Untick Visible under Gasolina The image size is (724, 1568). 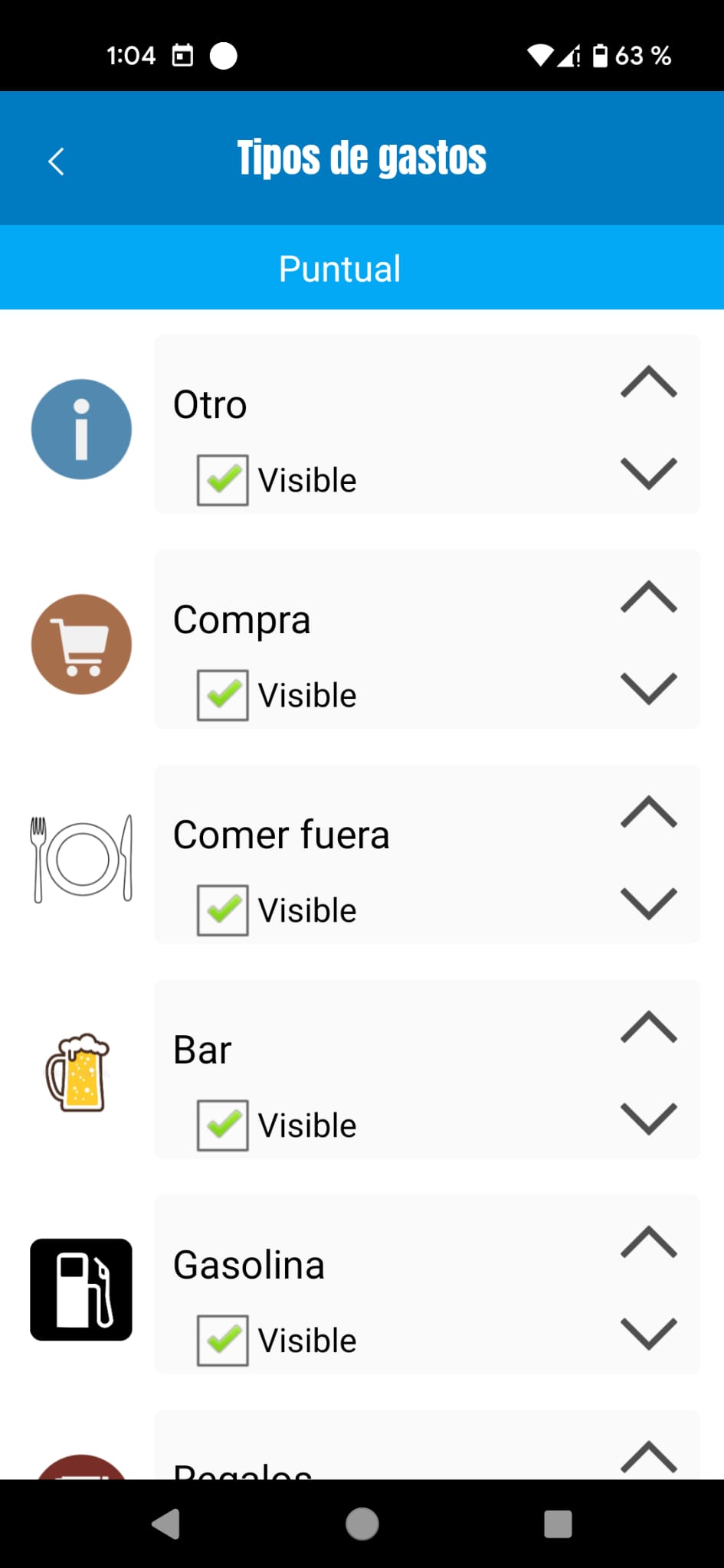222,1341
